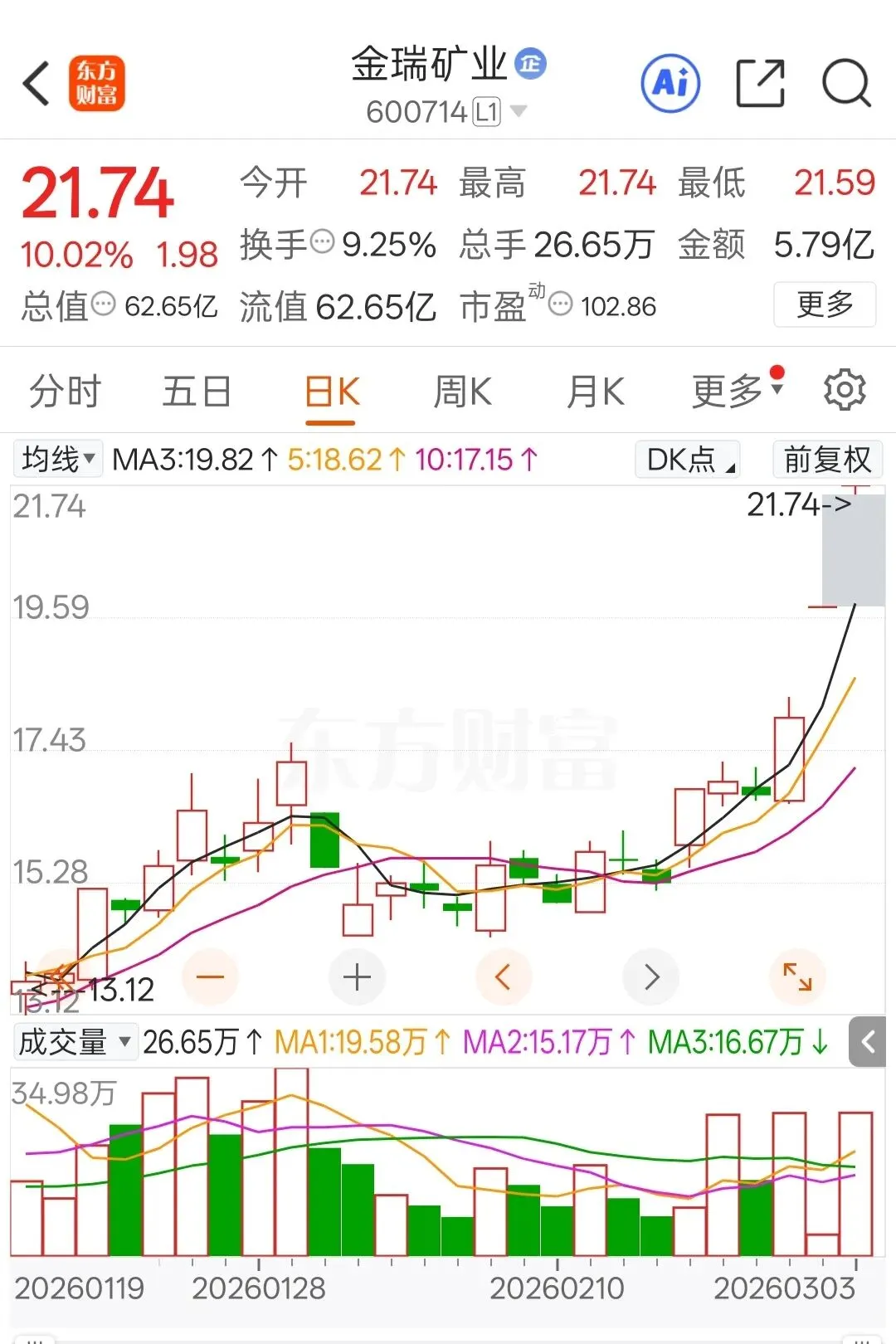Share this stock page
This screenshot has width=896, height=1344.
click(x=760, y=84)
